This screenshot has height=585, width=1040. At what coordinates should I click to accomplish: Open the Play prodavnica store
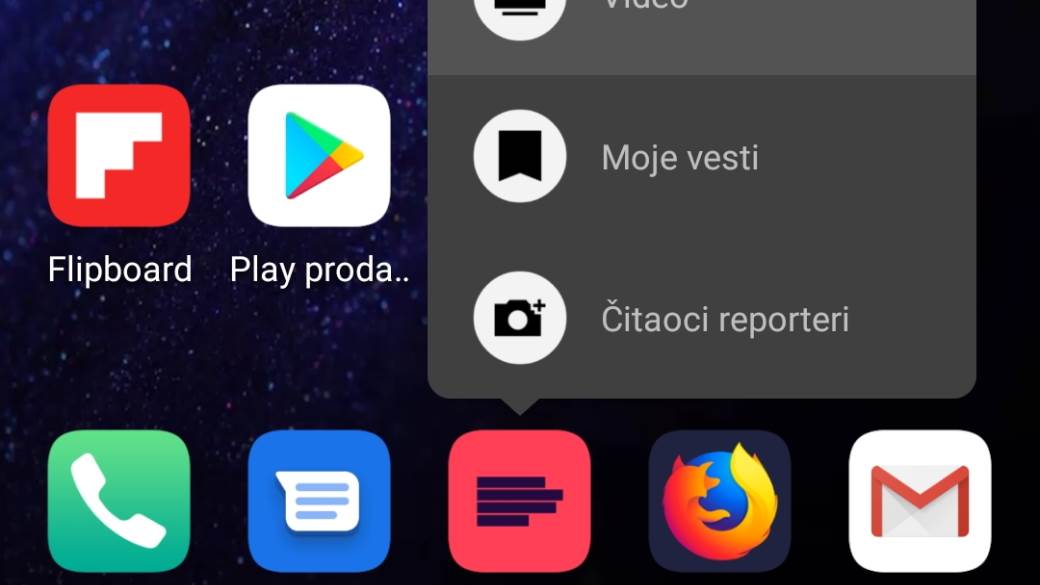coord(319,155)
